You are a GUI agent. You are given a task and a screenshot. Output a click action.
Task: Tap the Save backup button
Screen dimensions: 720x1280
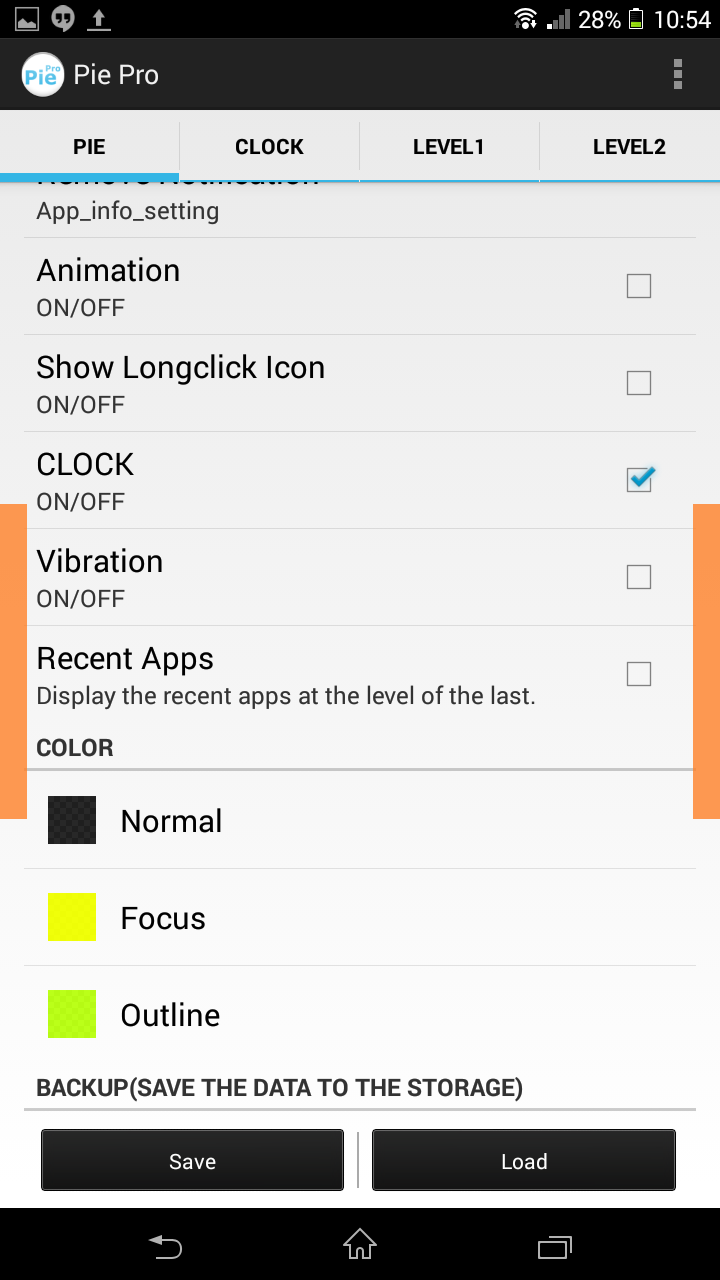192,1160
